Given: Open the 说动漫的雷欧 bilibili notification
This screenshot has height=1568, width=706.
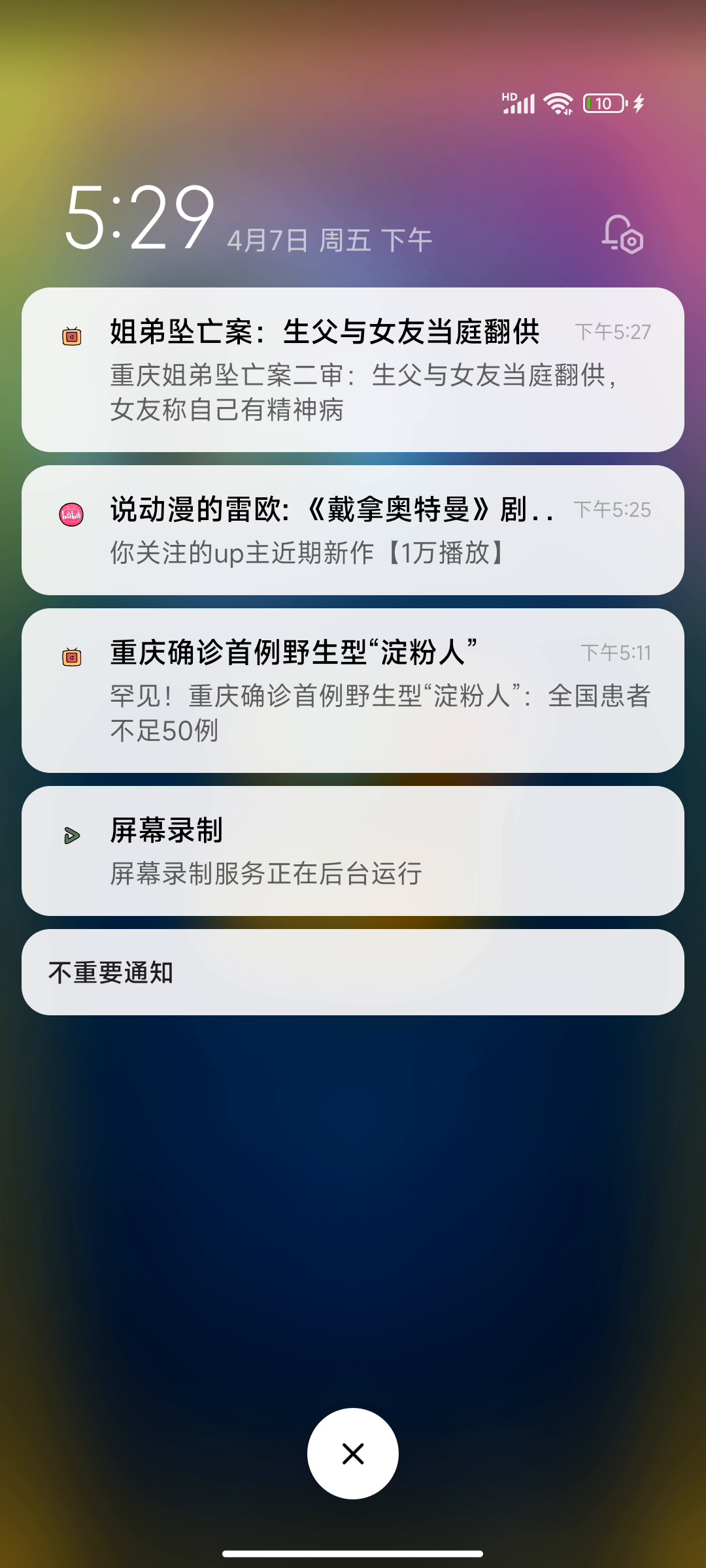Looking at the screenshot, I should click(353, 530).
